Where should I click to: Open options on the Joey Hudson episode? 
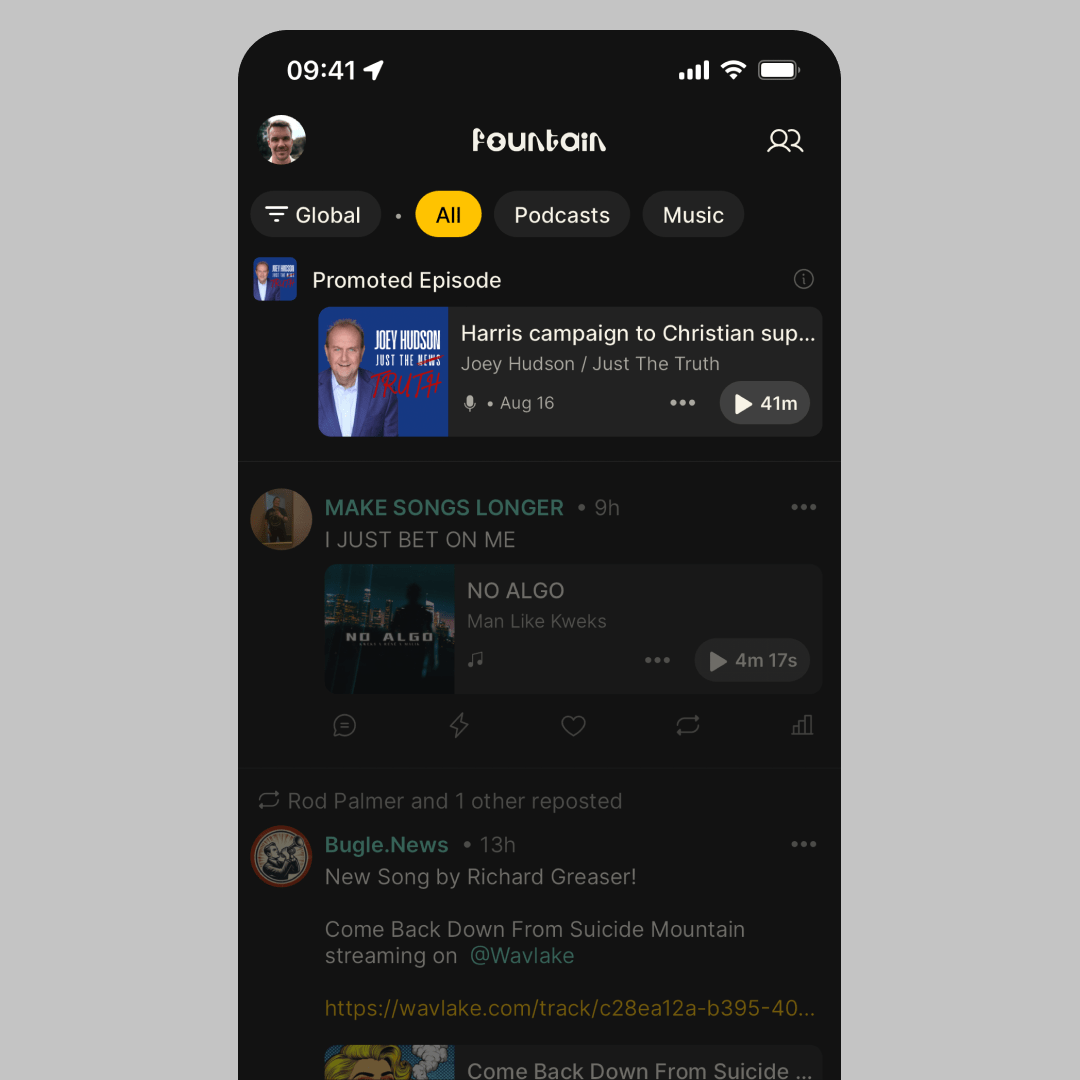pyautogui.click(x=682, y=403)
